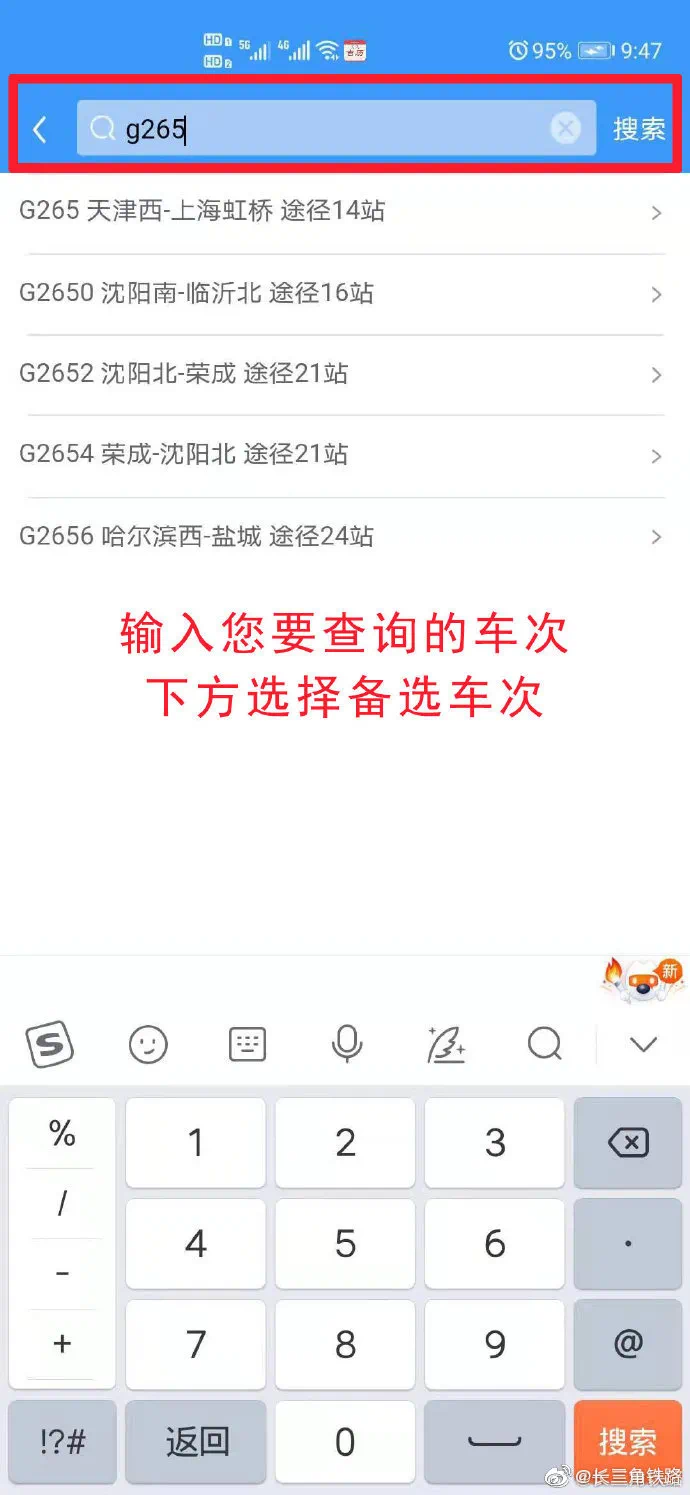Open the Sogou keyboard logo menu

coord(50,1045)
